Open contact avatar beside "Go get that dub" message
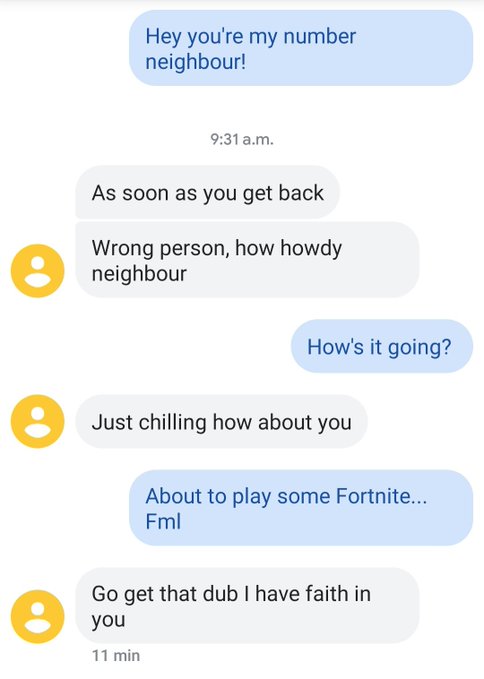The width and height of the screenshot is (484, 679). coord(38,616)
